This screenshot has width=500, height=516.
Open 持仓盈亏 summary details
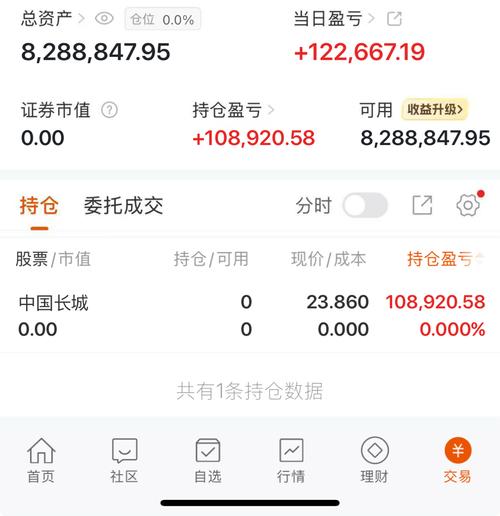(233, 110)
